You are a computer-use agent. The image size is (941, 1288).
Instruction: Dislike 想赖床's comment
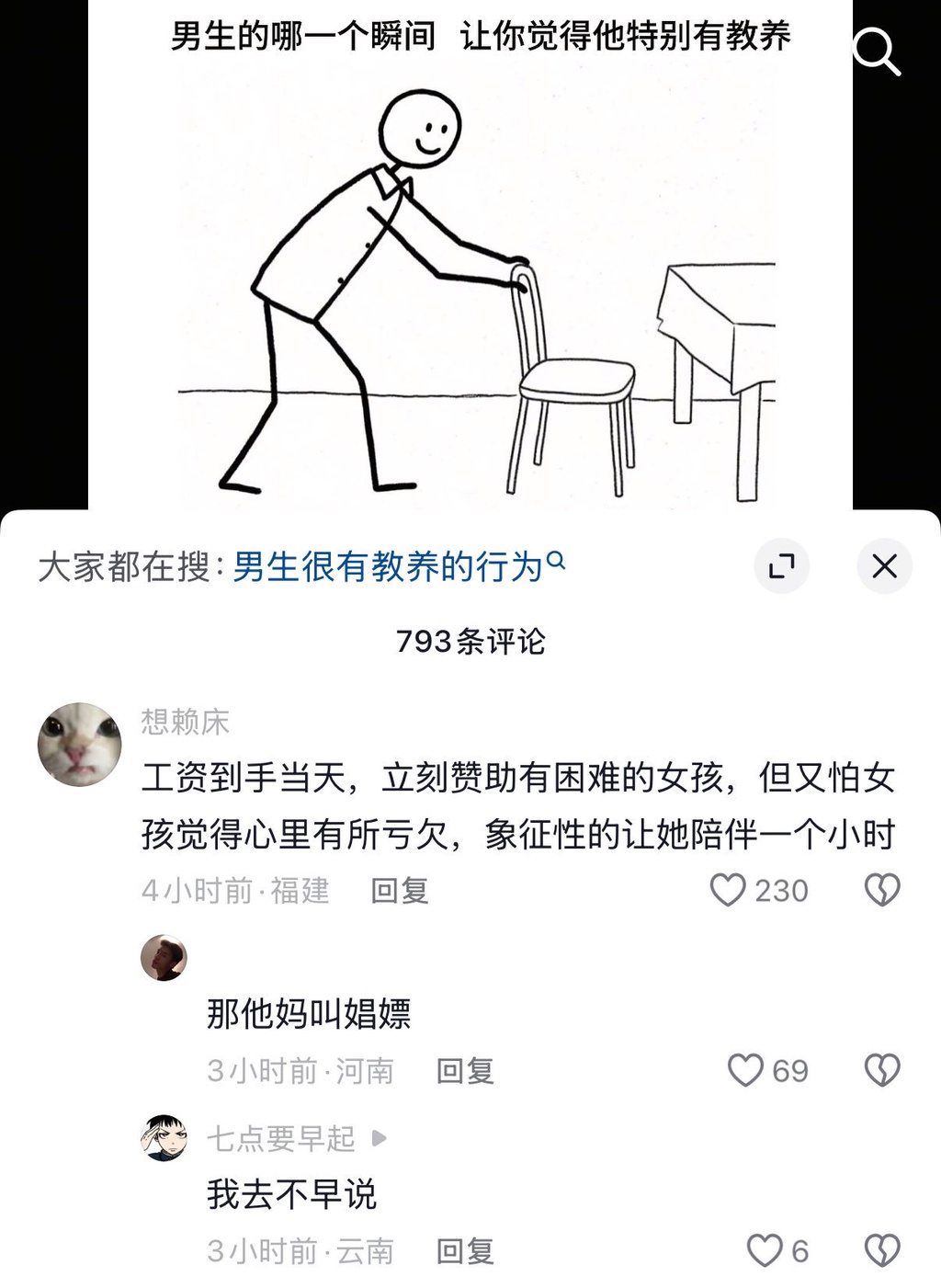pos(882,890)
